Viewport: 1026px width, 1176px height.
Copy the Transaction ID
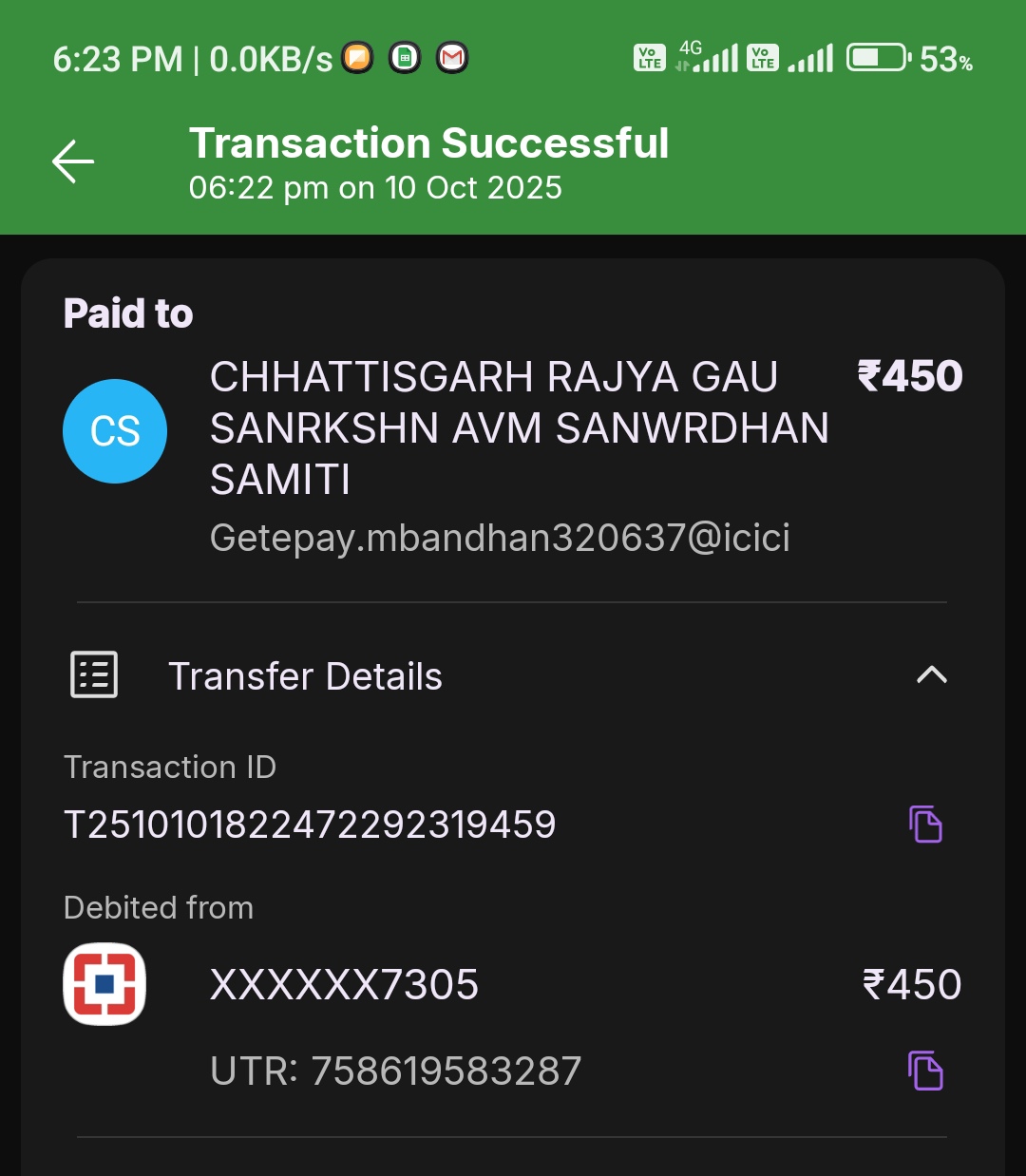coord(925,824)
